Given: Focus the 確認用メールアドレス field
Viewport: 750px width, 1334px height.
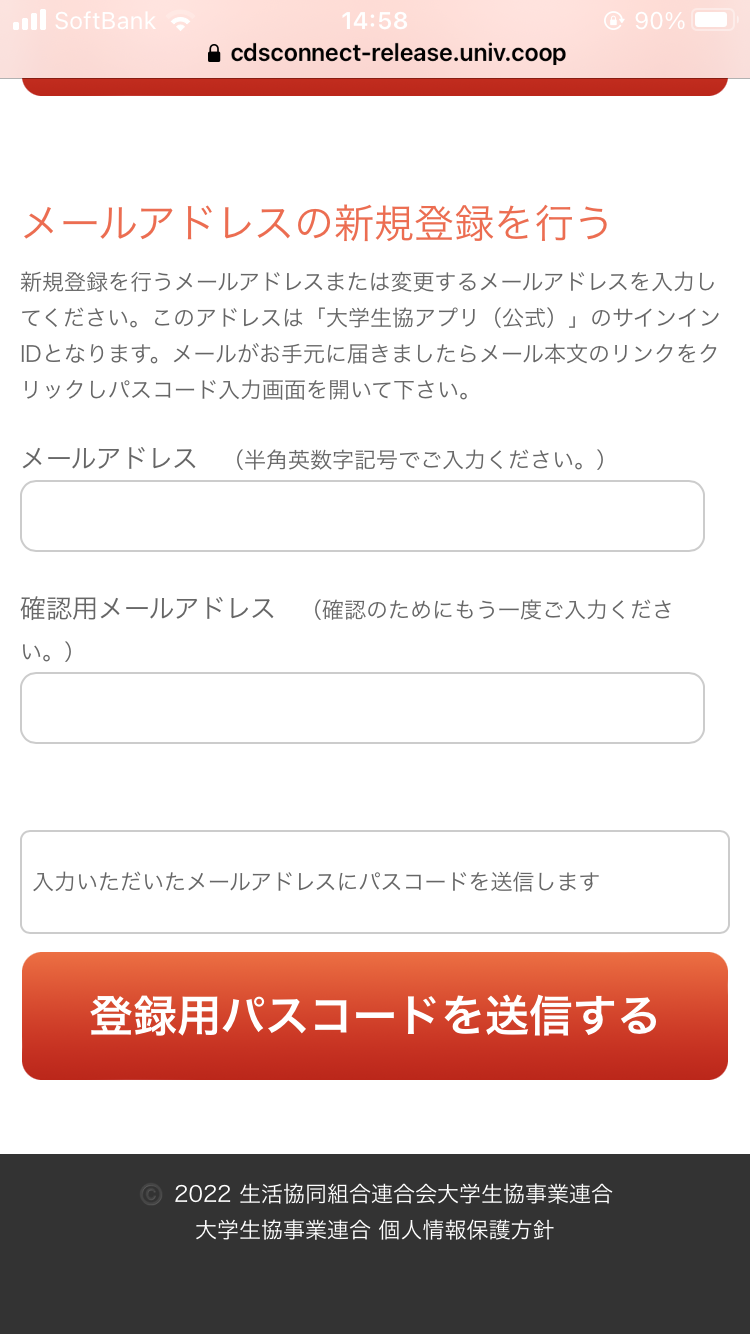Looking at the screenshot, I should [362, 708].
